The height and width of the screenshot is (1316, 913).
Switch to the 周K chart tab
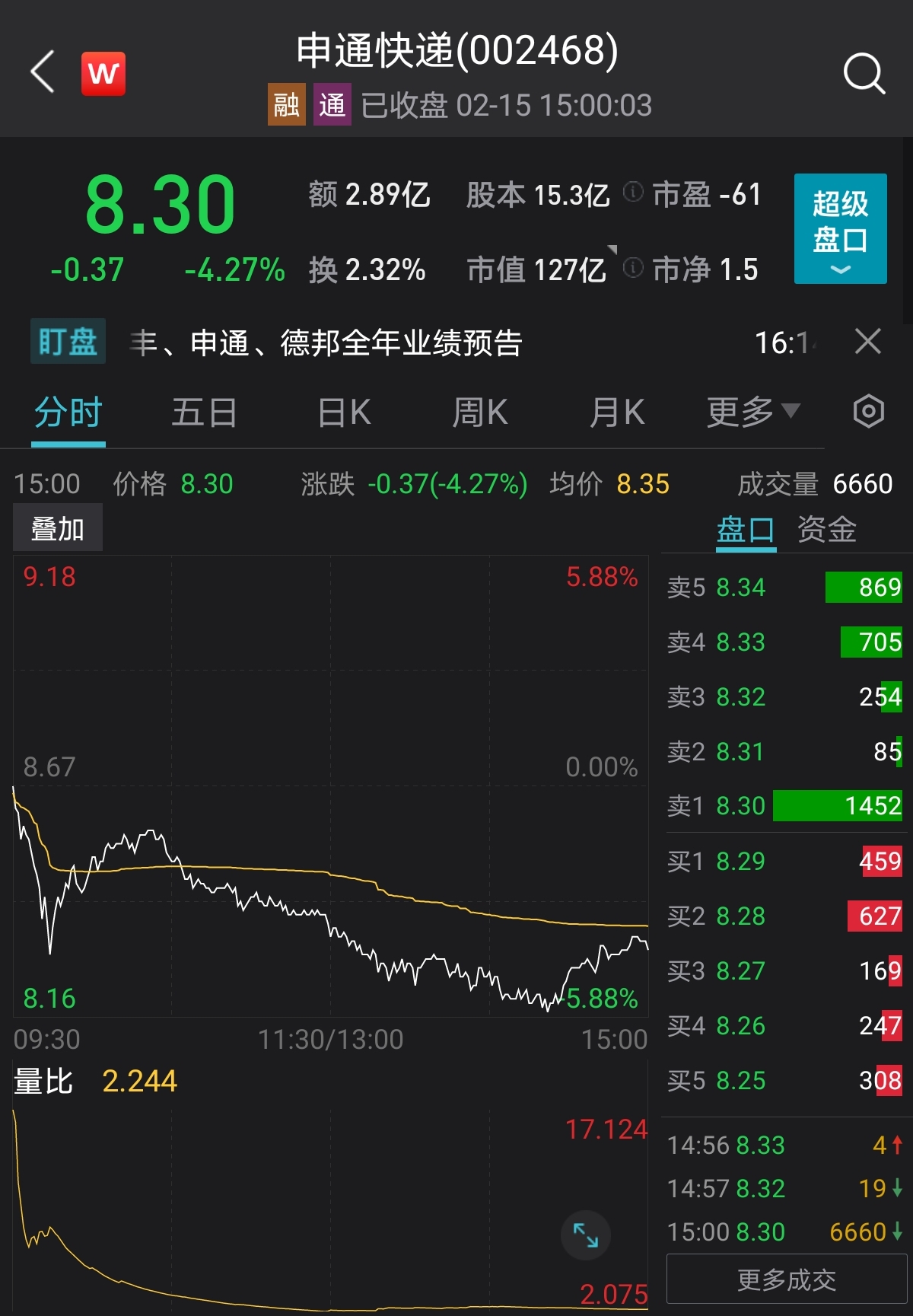coord(479,413)
